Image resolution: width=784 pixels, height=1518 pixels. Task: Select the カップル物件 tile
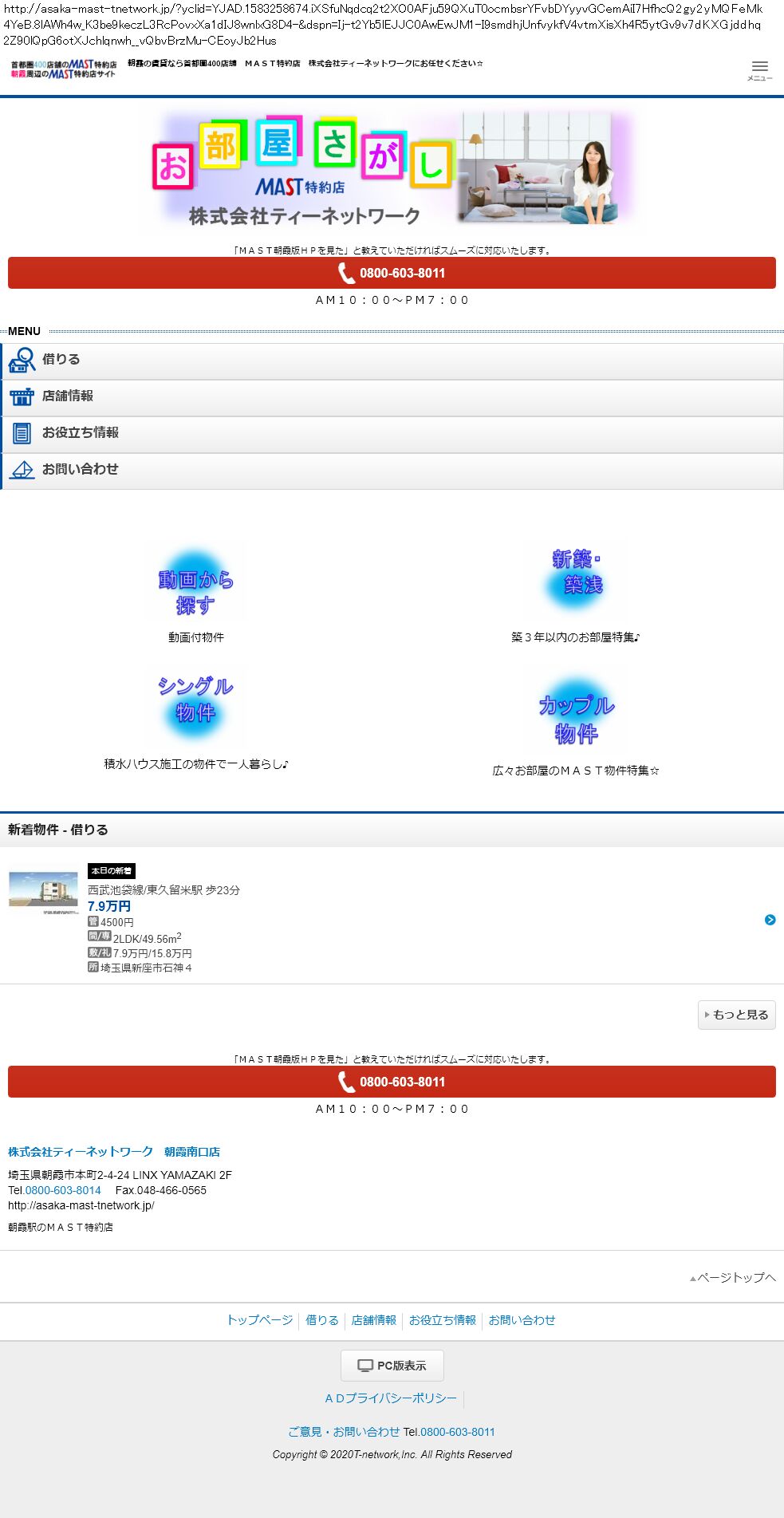[x=576, y=714]
